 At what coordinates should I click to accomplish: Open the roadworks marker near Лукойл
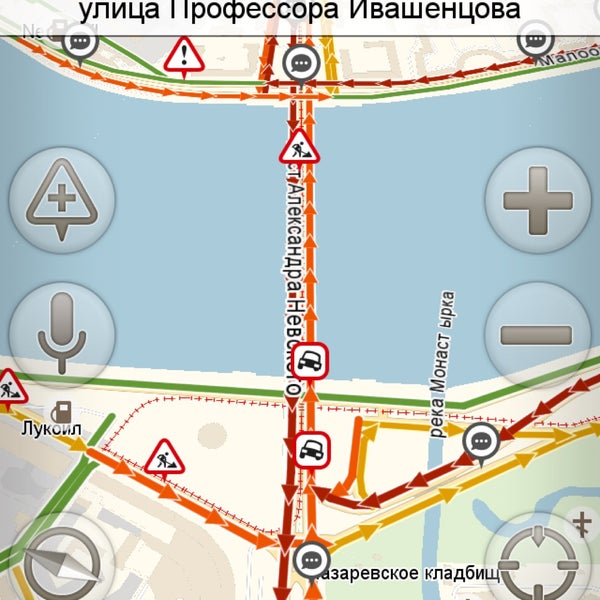point(164,458)
